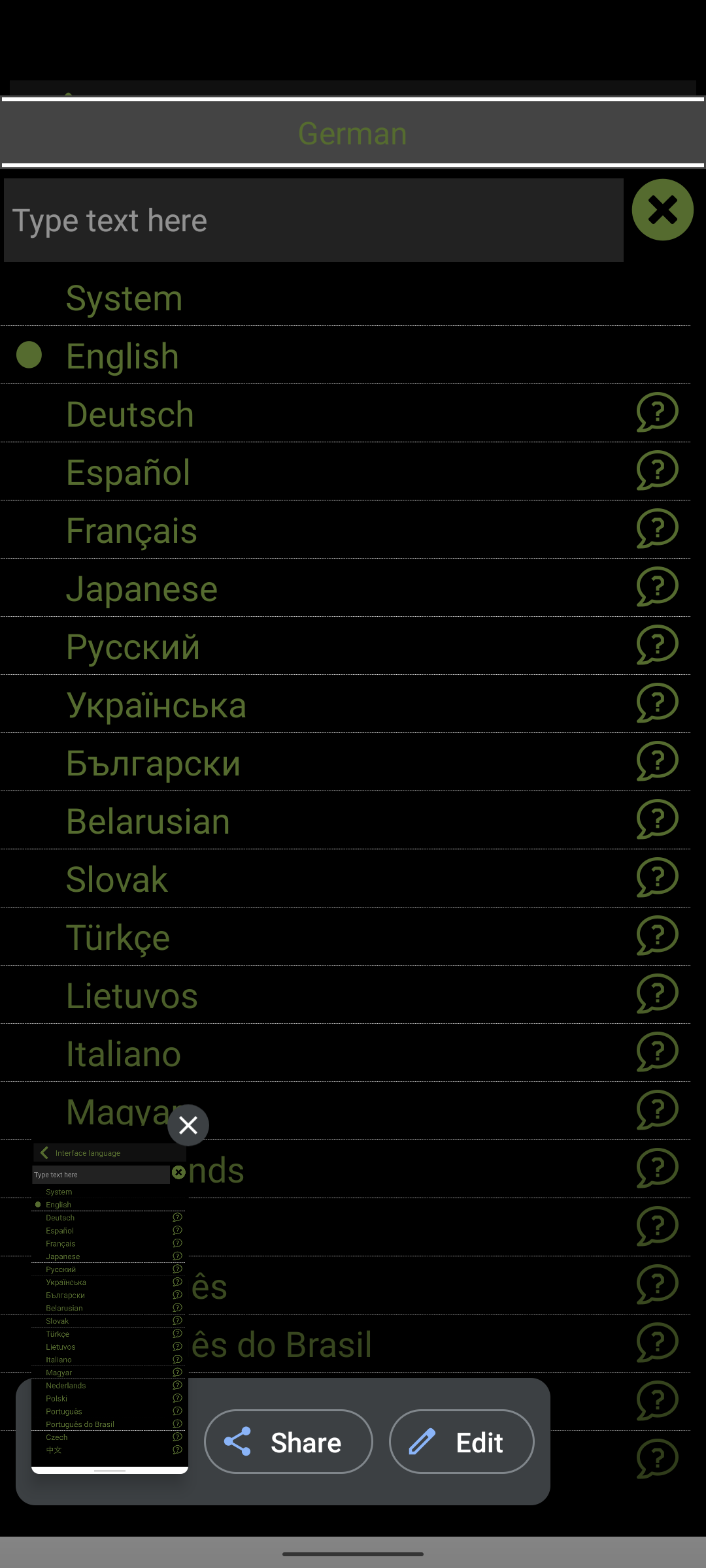
Task: Tap question icon next to Français
Action: click(658, 529)
